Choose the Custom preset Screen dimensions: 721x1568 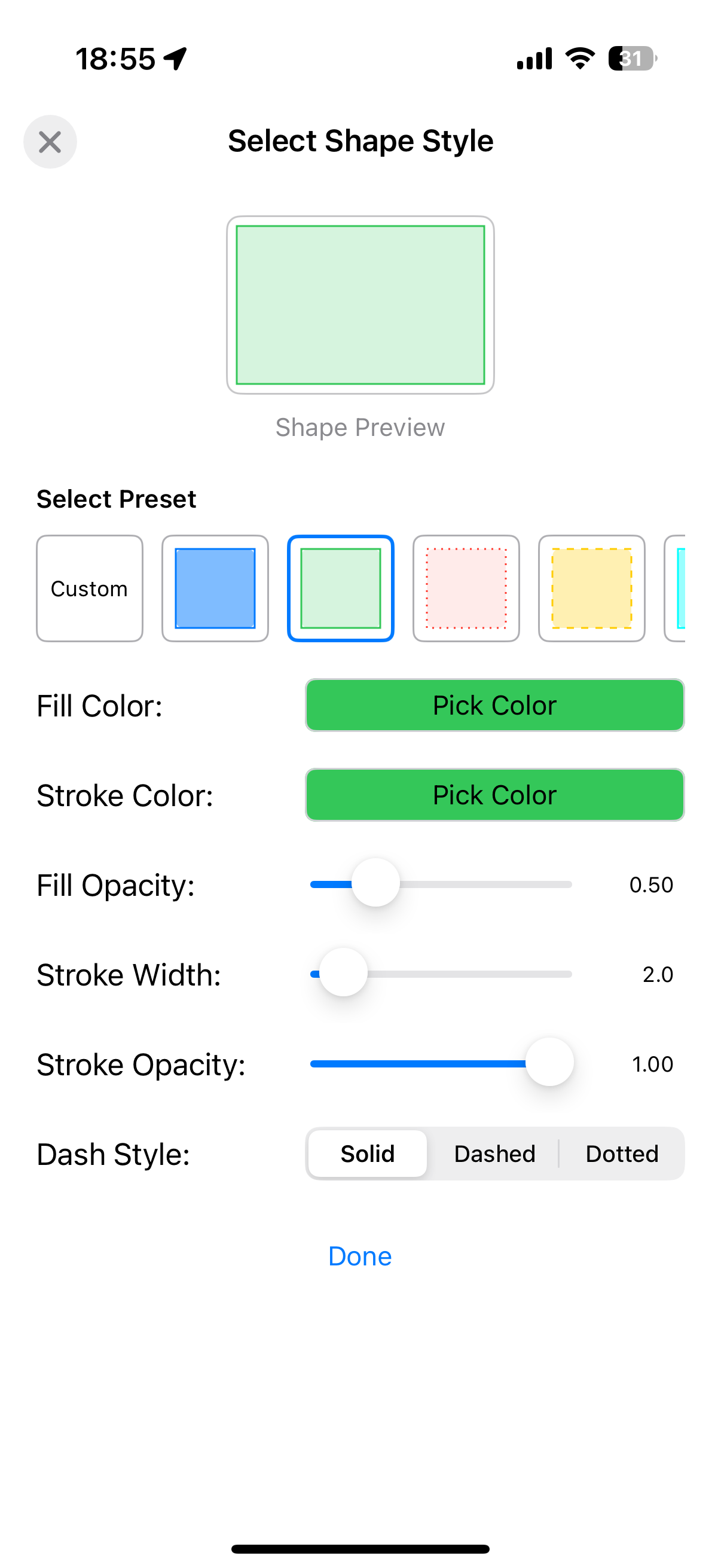(90, 588)
